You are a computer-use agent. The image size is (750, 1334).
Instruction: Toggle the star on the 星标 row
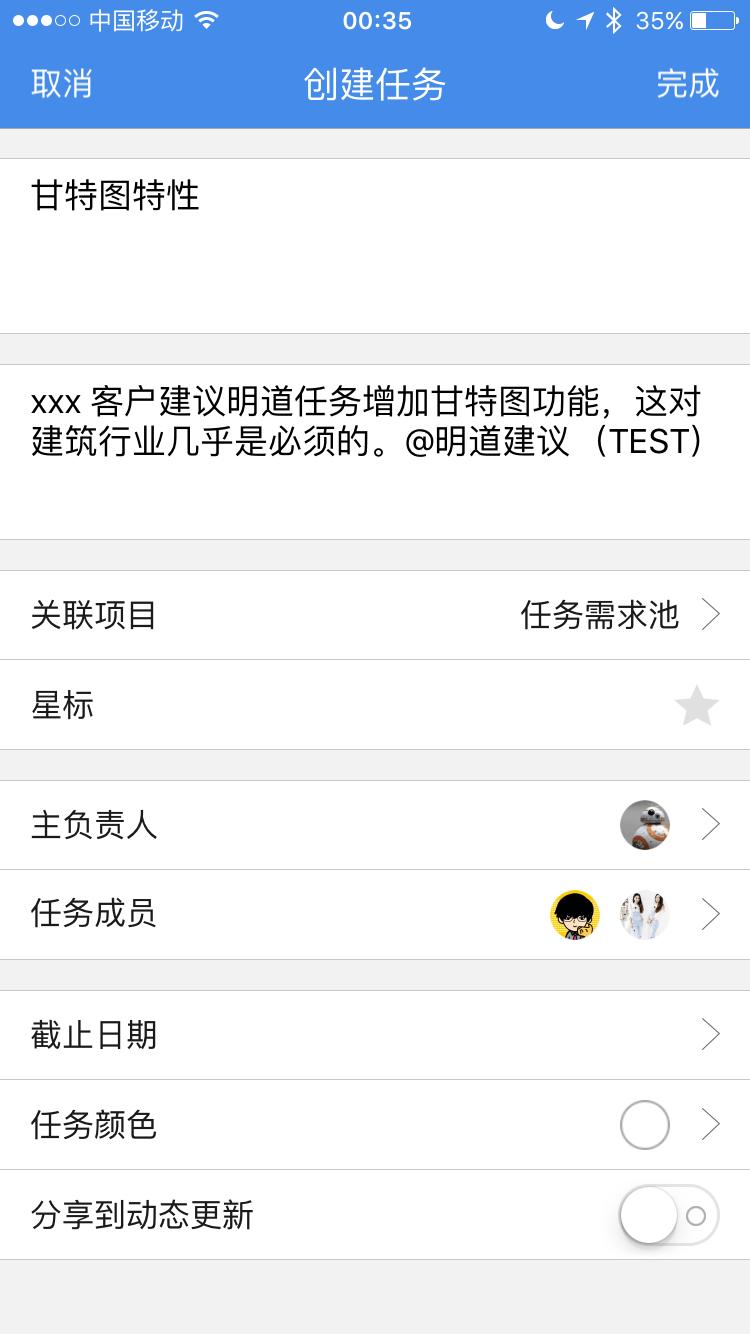point(695,705)
